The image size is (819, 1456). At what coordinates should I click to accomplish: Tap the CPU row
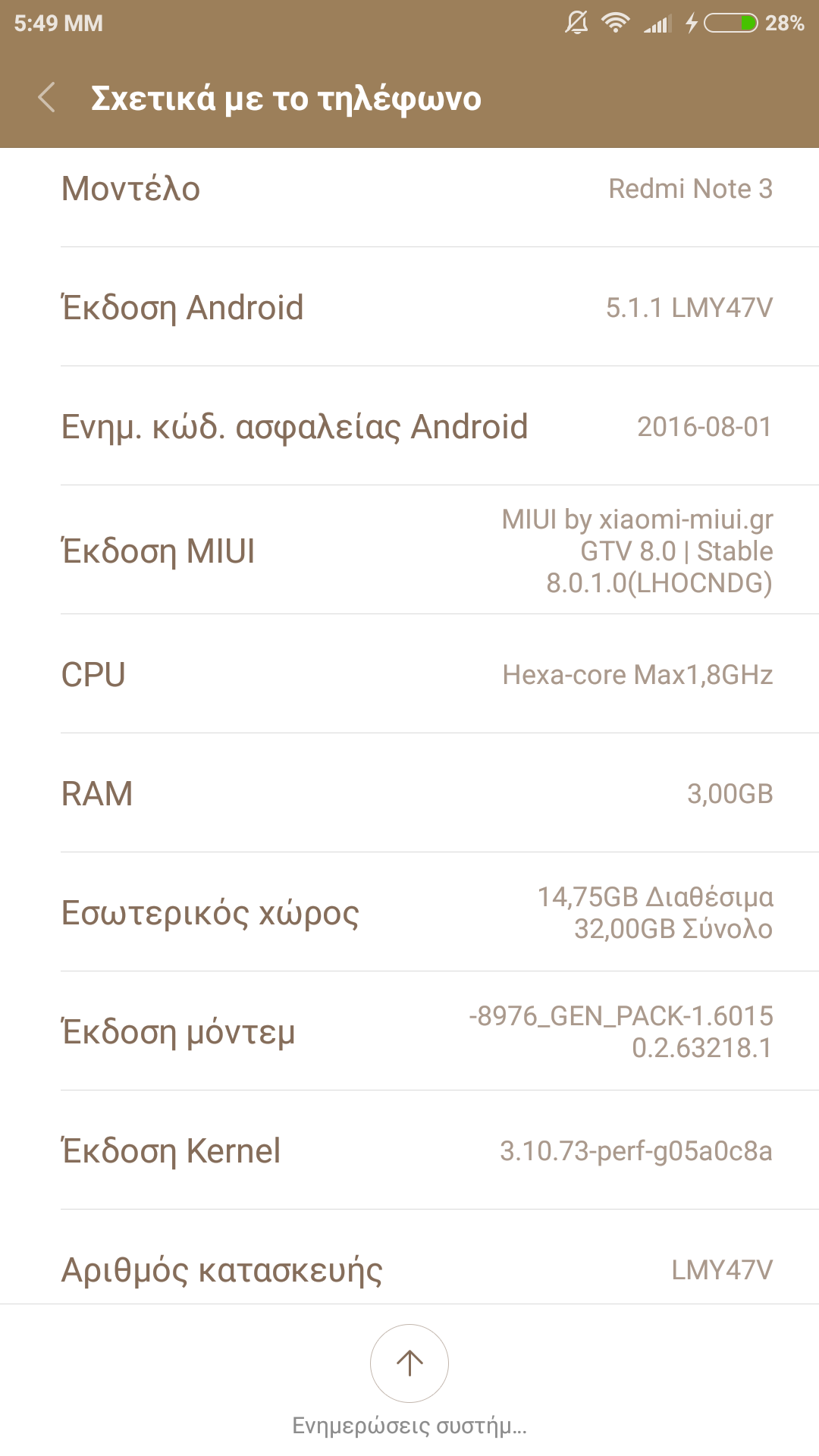click(409, 674)
